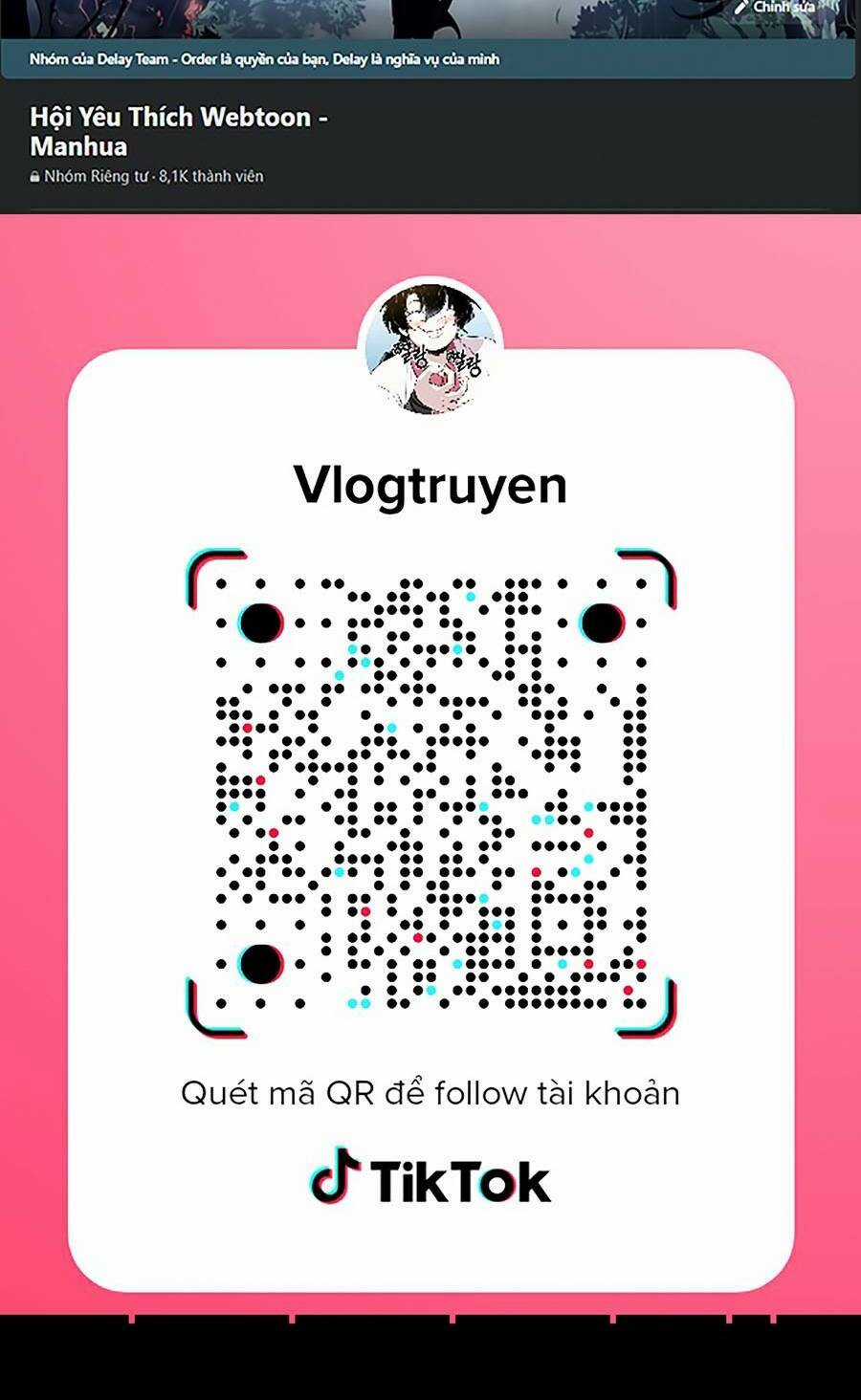This screenshot has width=861, height=1400.
Task: Click the top-left QR finder square
Action: [260, 622]
